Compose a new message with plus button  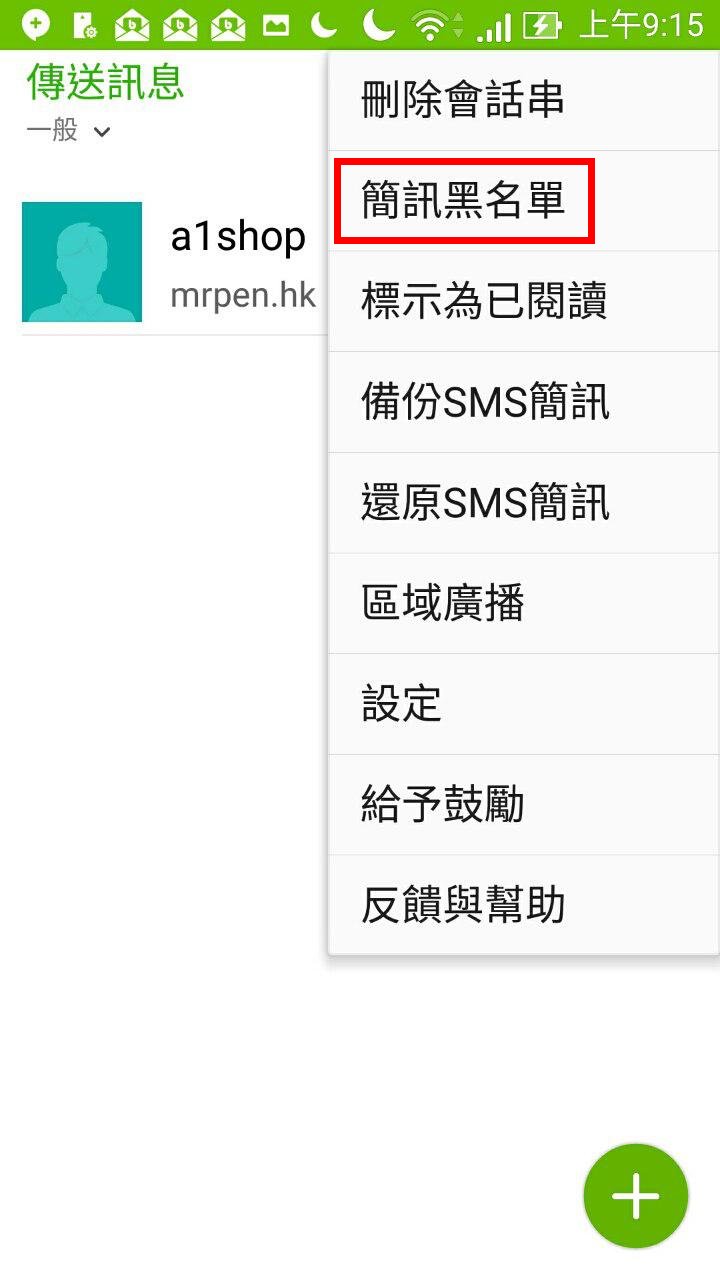point(636,1196)
